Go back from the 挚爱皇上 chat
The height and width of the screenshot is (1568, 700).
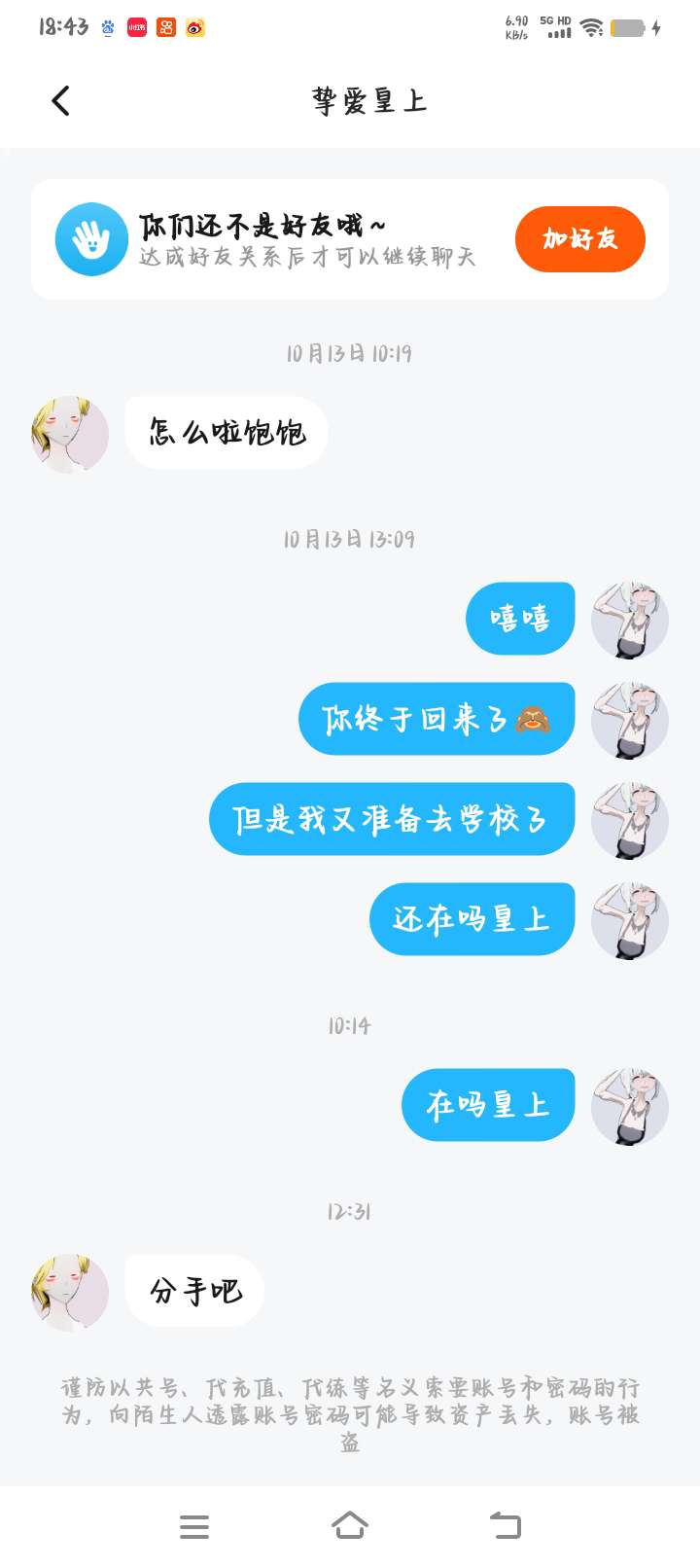(61, 101)
